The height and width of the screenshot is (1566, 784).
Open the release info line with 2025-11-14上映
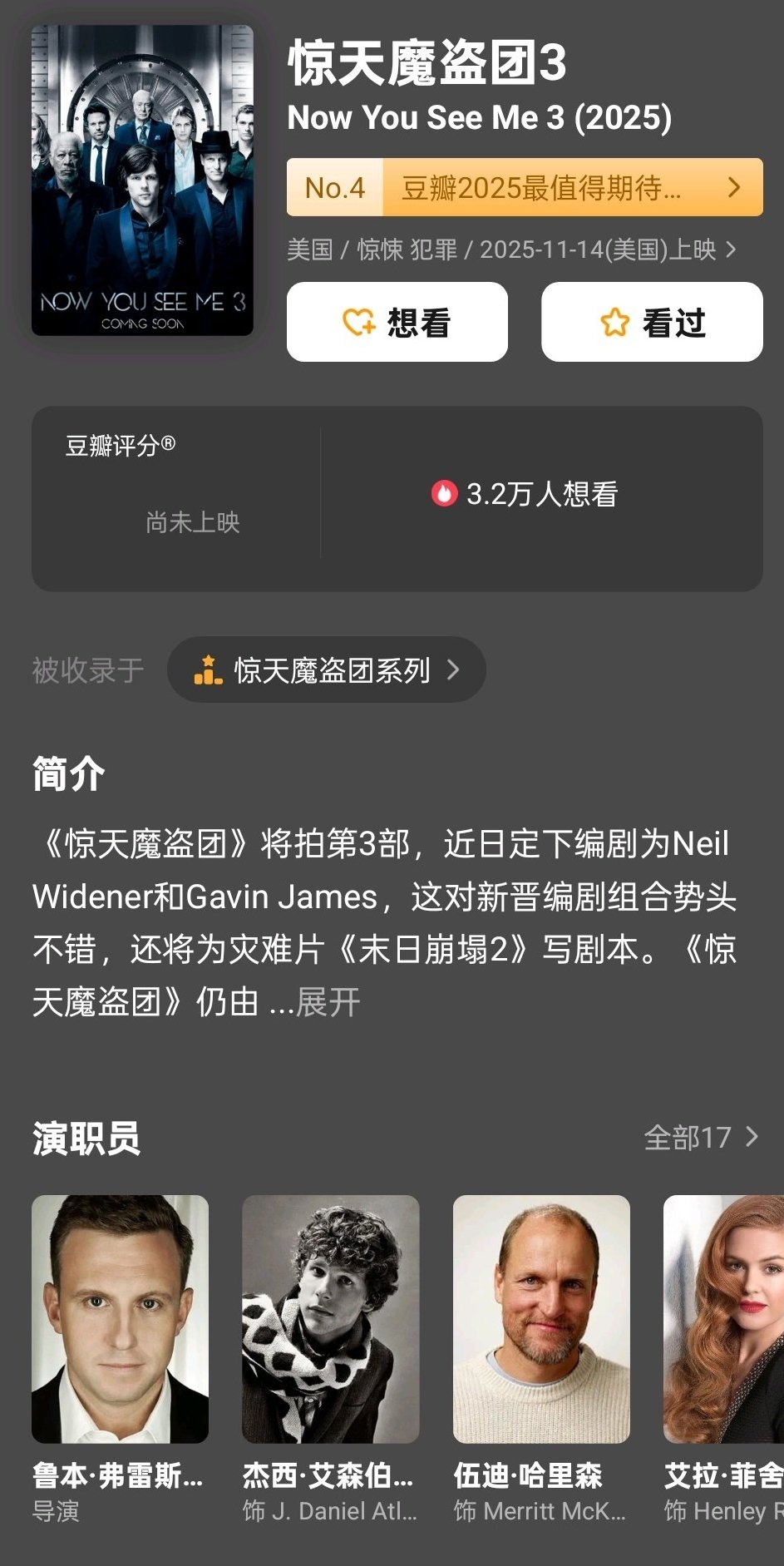pos(511,249)
